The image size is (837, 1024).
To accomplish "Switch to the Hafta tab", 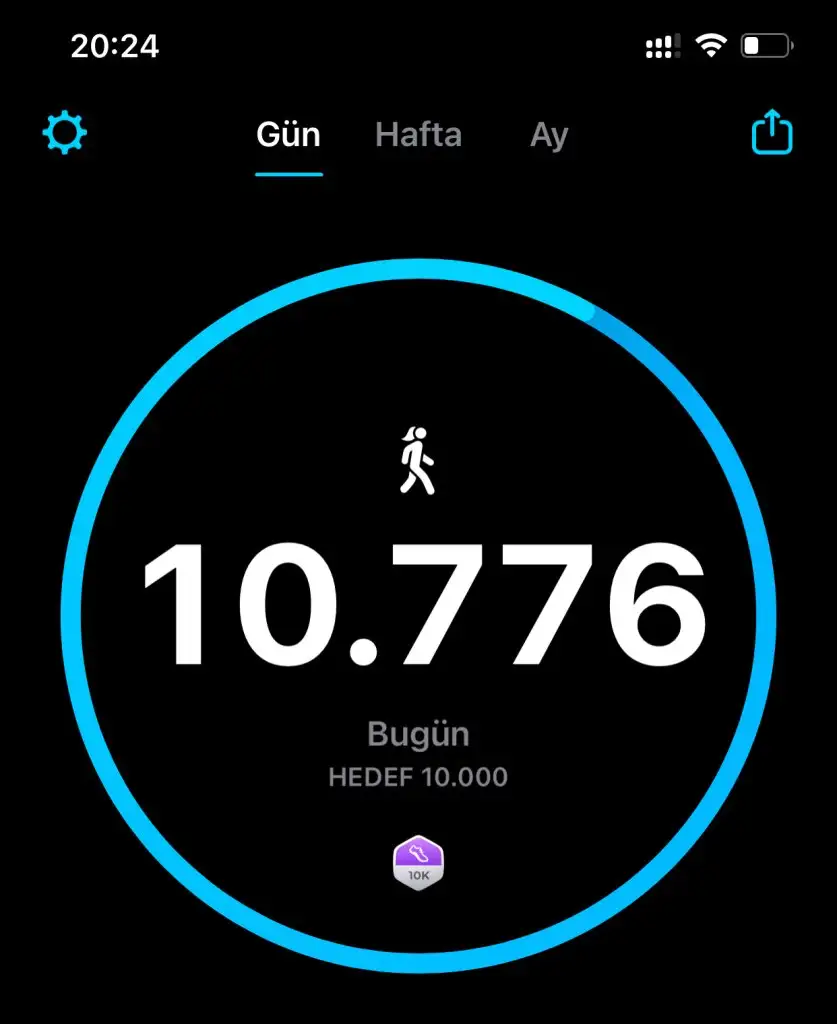I will pyautogui.click(x=418, y=135).
